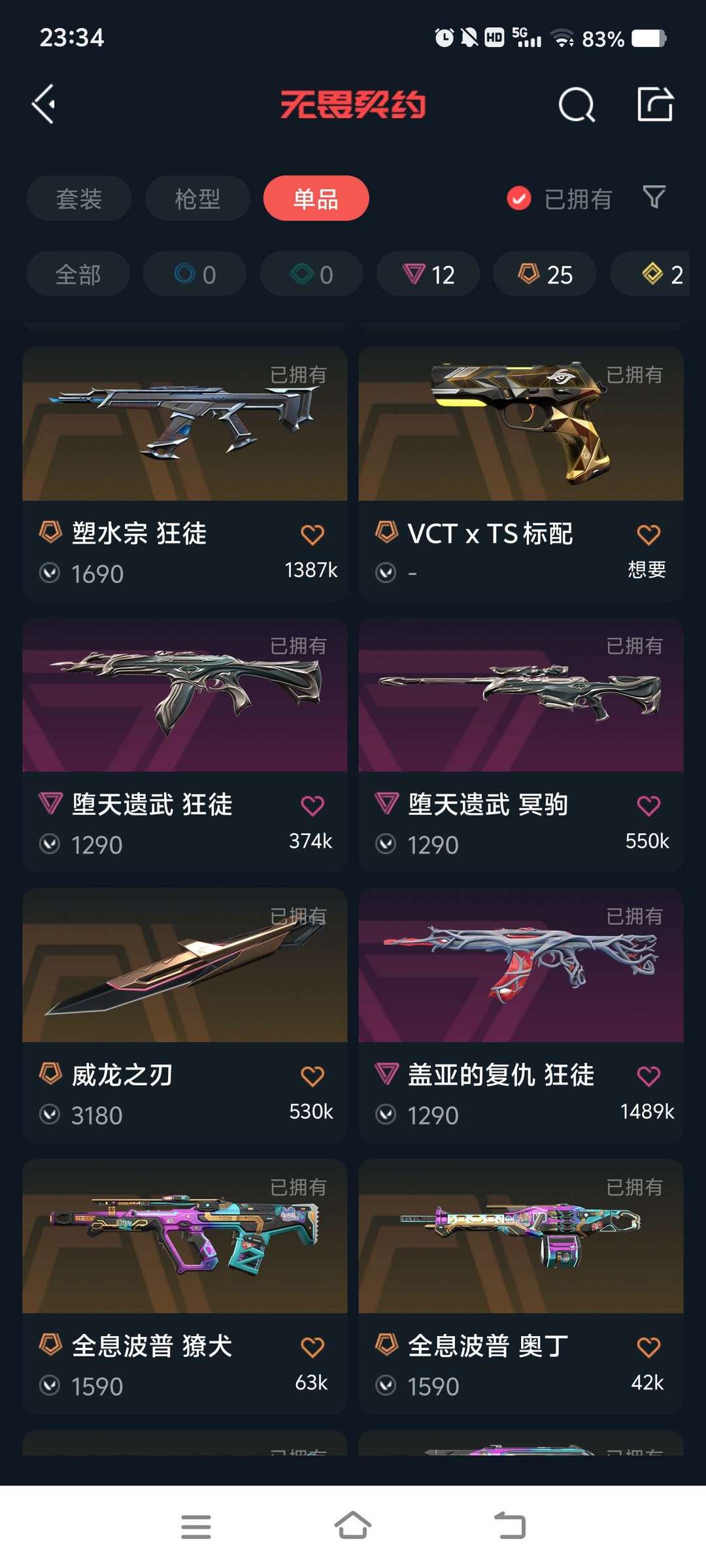Open the funnel filter icon
This screenshot has height=1568, width=706.
tap(654, 197)
